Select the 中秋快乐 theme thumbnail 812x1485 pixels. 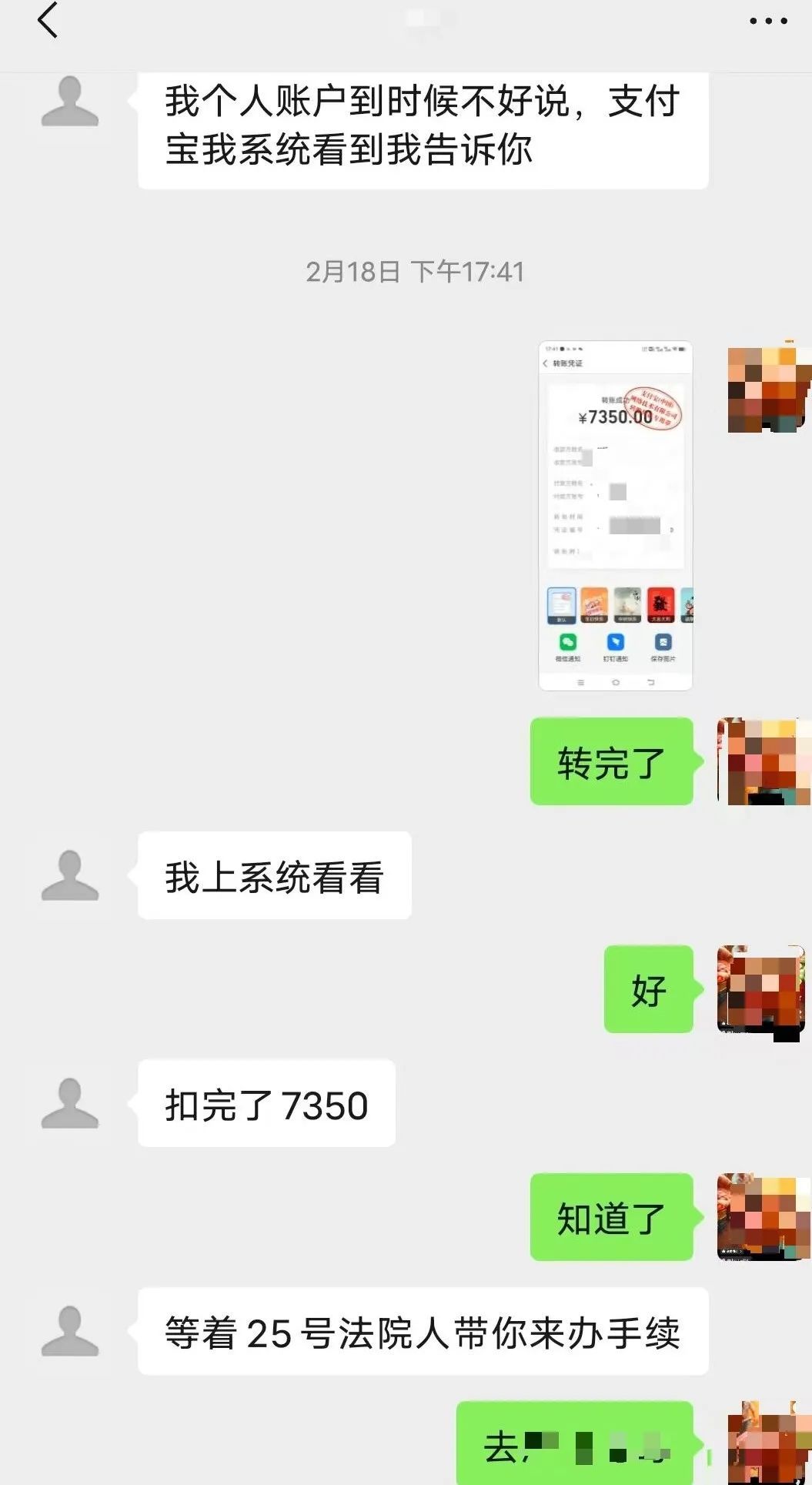coord(628,607)
